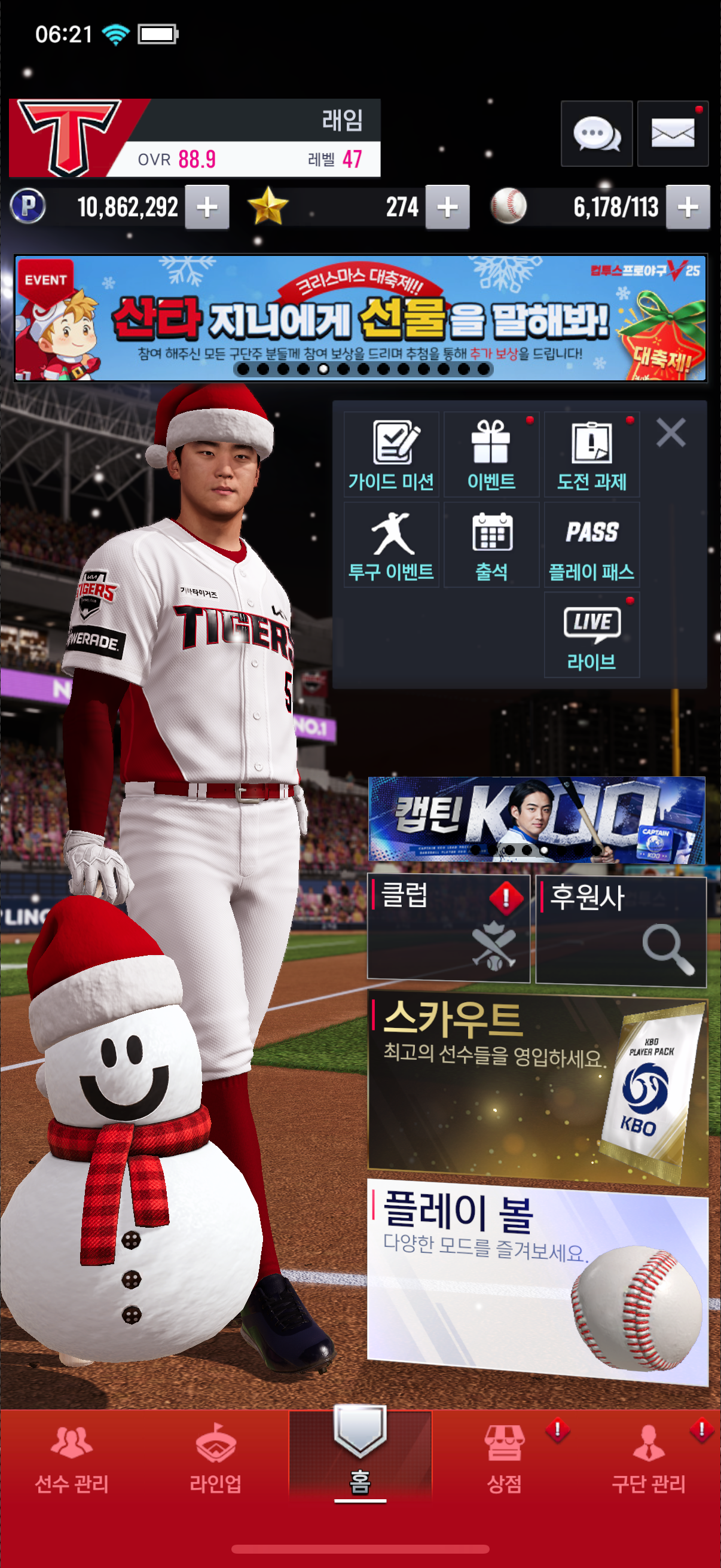Image resolution: width=721 pixels, height=1568 pixels.
Task: Open 라이브 live menu
Action: point(591,634)
